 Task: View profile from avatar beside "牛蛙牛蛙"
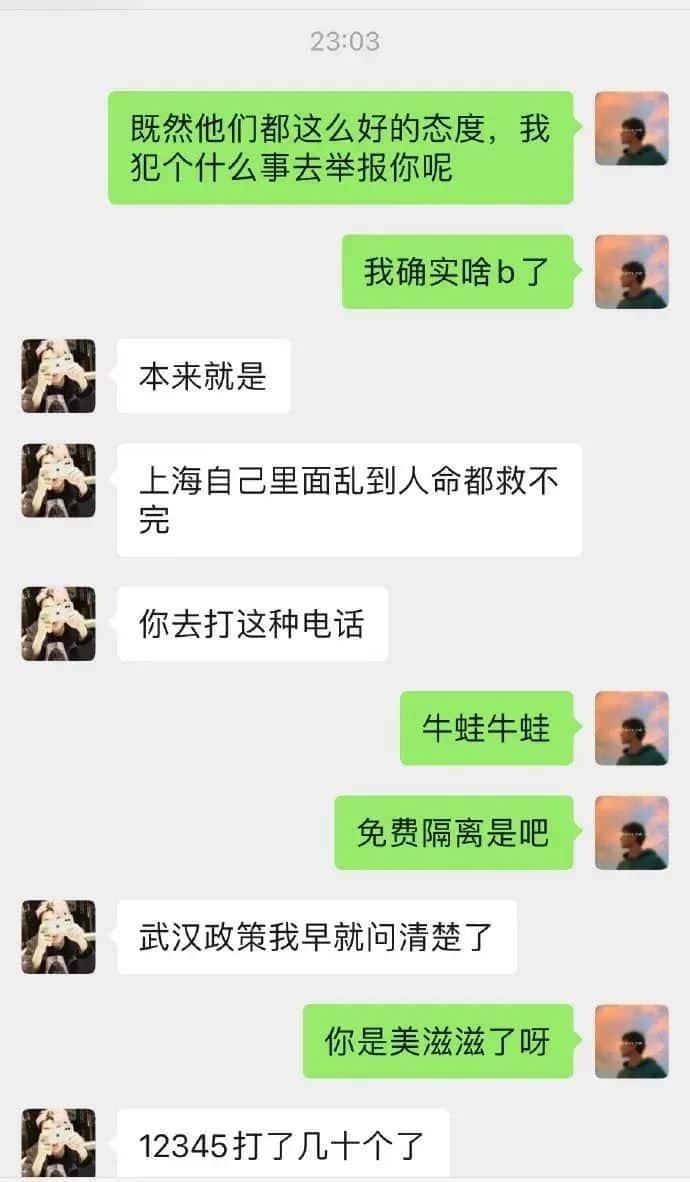[x=631, y=728]
